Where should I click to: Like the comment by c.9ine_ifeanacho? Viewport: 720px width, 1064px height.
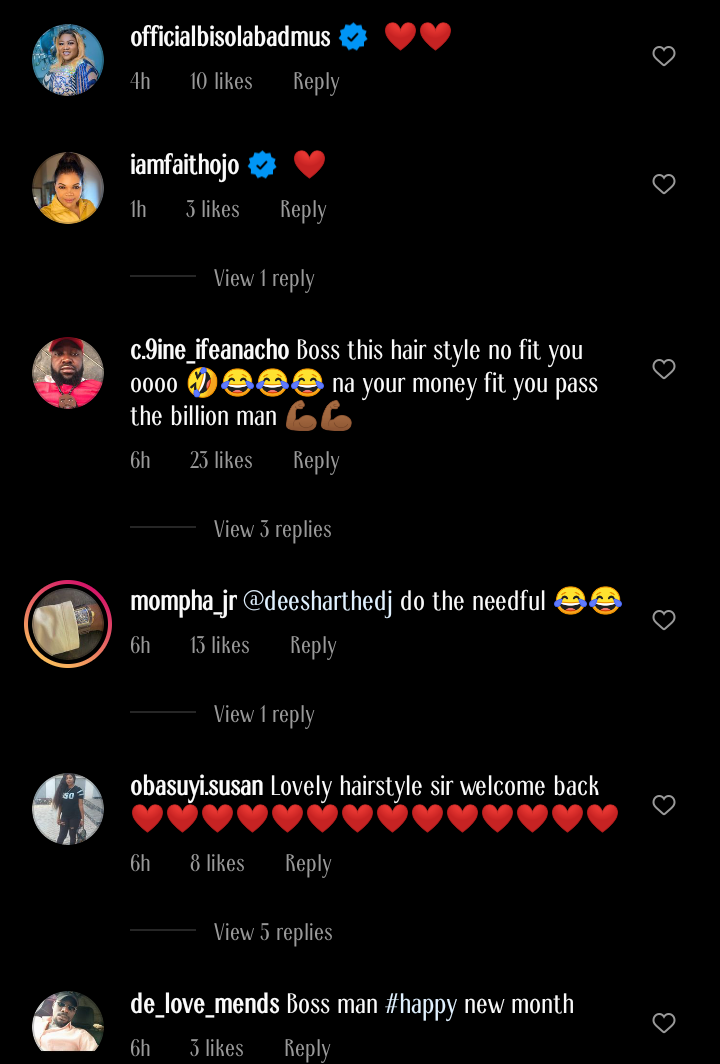pyautogui.click(x=664, y=370)
